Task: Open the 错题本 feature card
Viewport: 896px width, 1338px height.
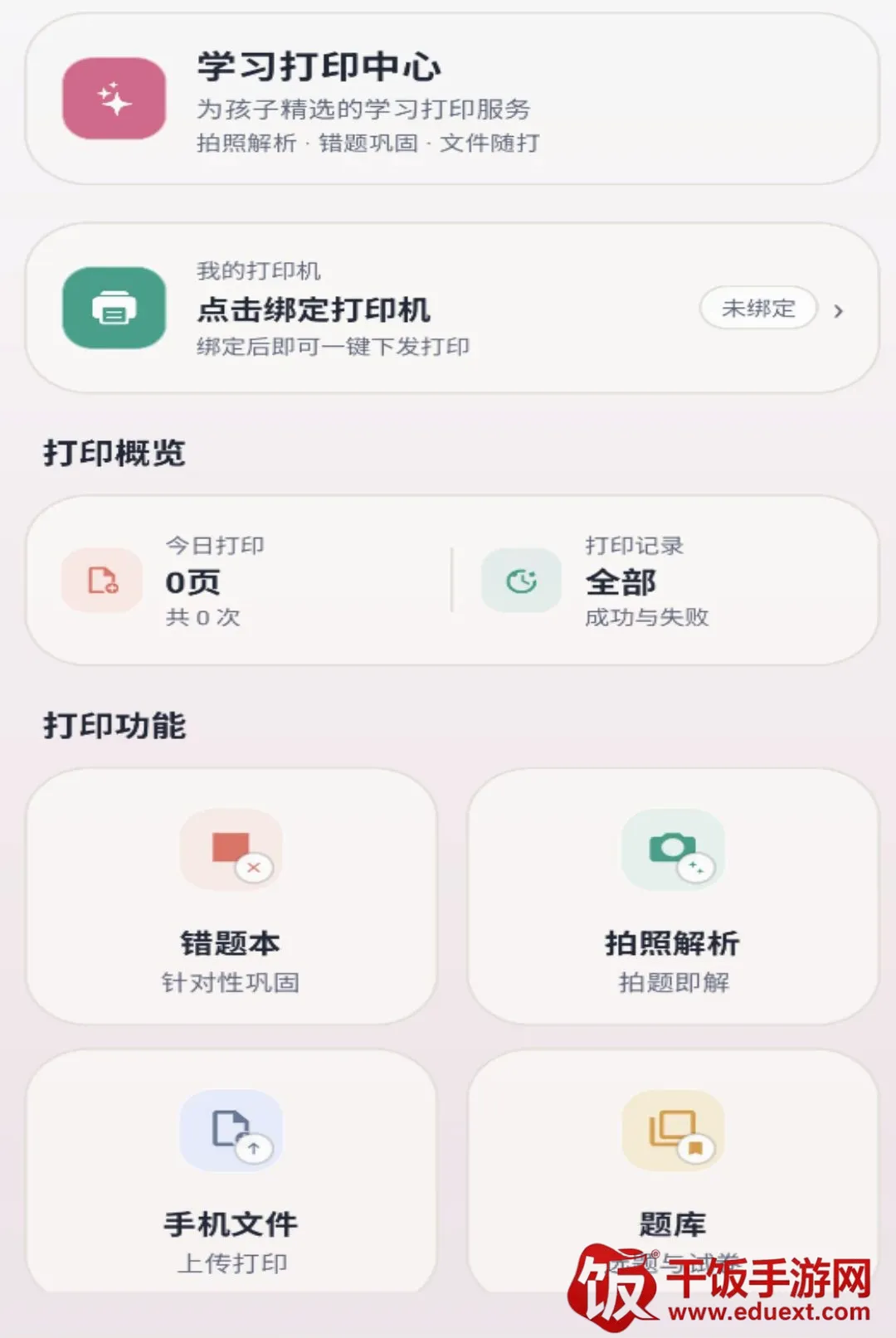Action: (x=231, y=896)
